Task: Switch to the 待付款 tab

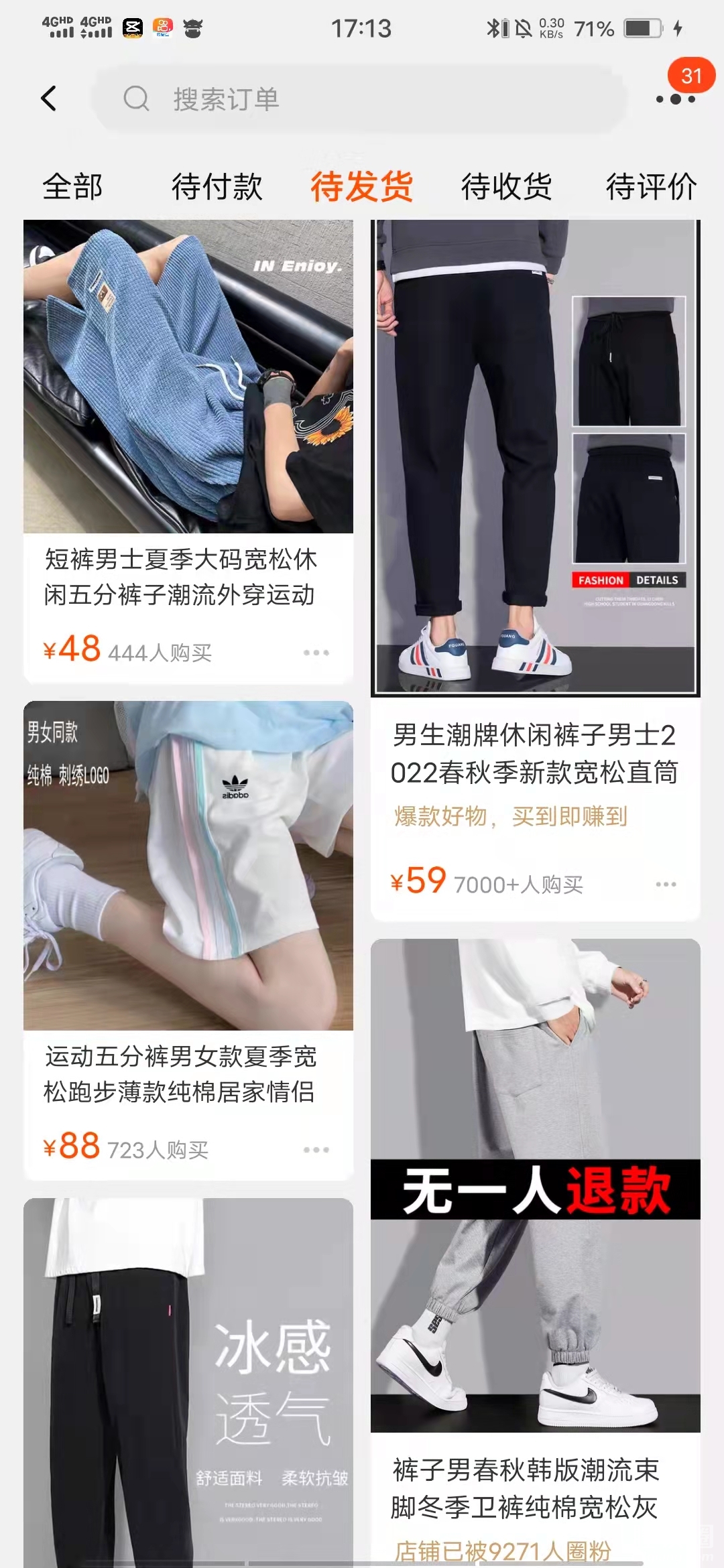Action: (x=217, y=186)
